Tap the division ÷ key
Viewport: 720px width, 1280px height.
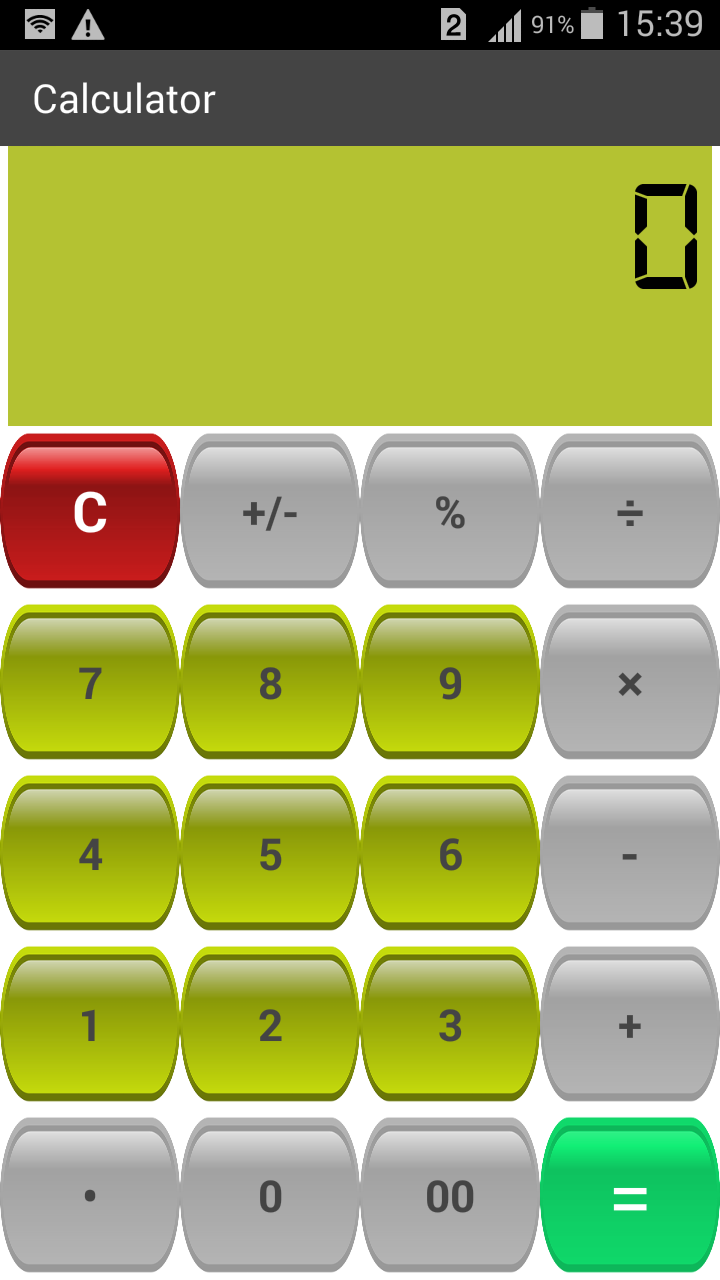point(628,512)
